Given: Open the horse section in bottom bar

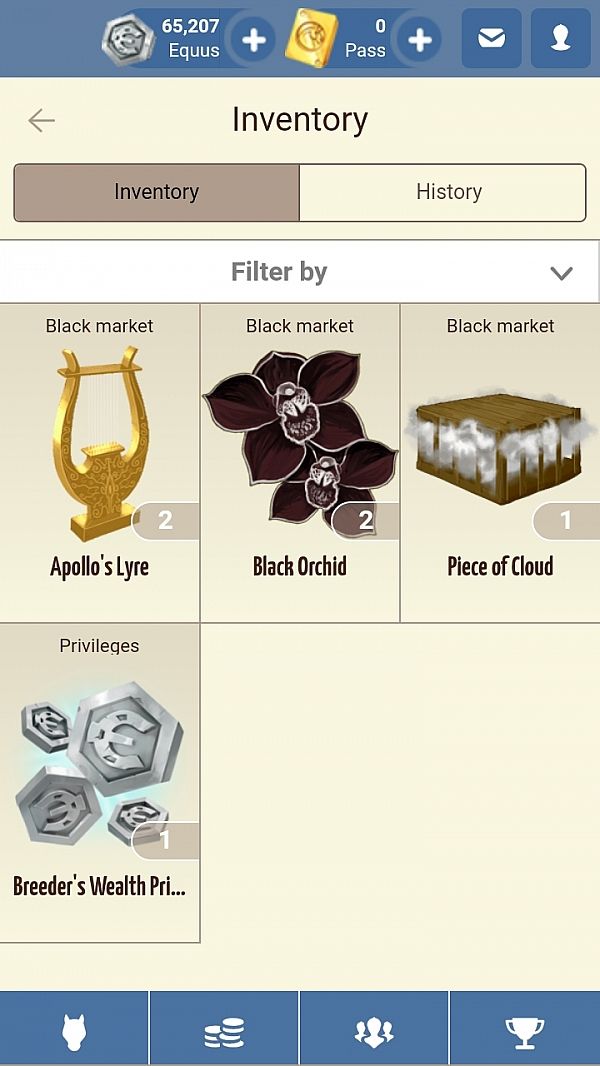Looking at the screenshot, I should click(74, 1030).
